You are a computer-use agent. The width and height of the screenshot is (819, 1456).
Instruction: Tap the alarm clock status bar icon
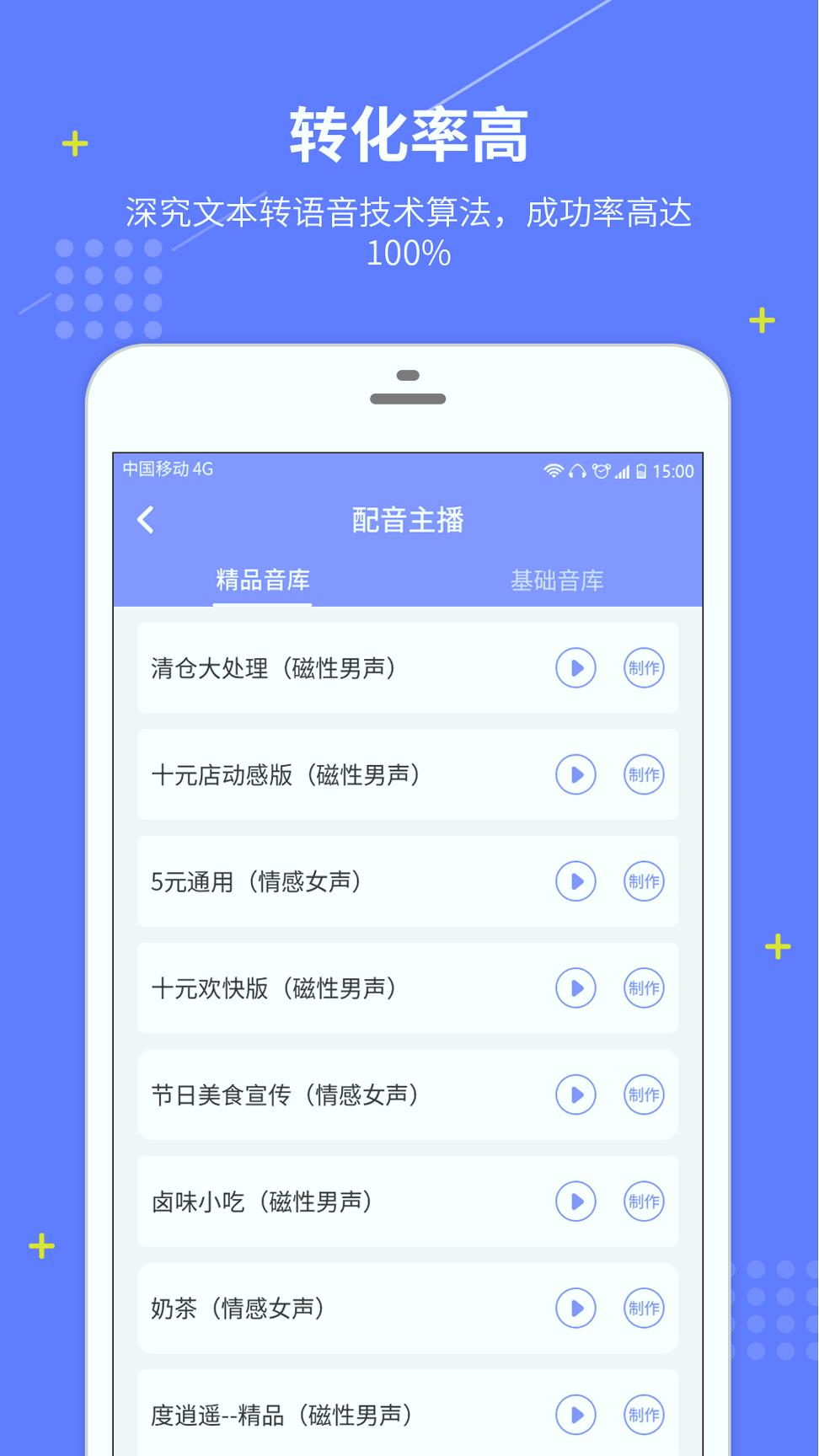[x=600, y=472]
